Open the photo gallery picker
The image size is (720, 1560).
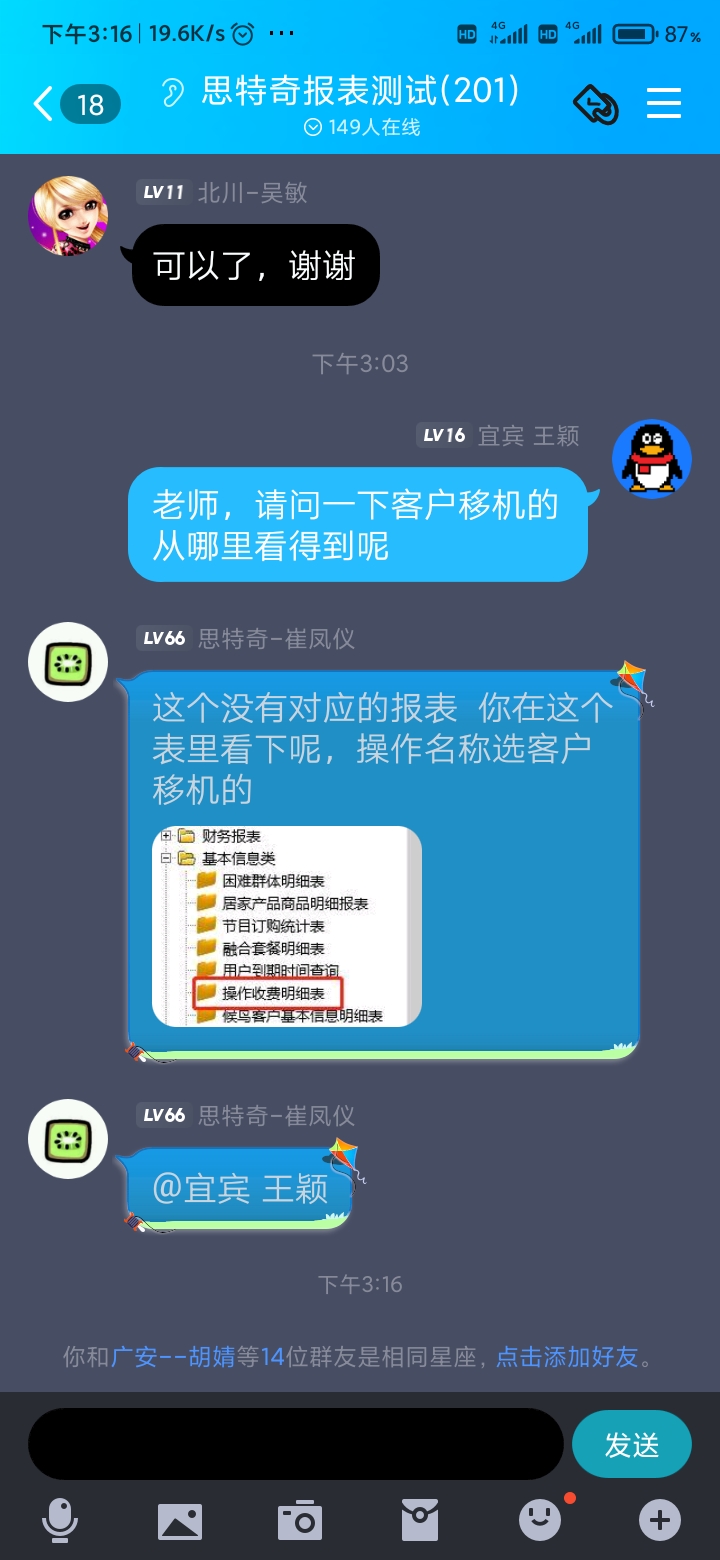(x=180, y=1521)
